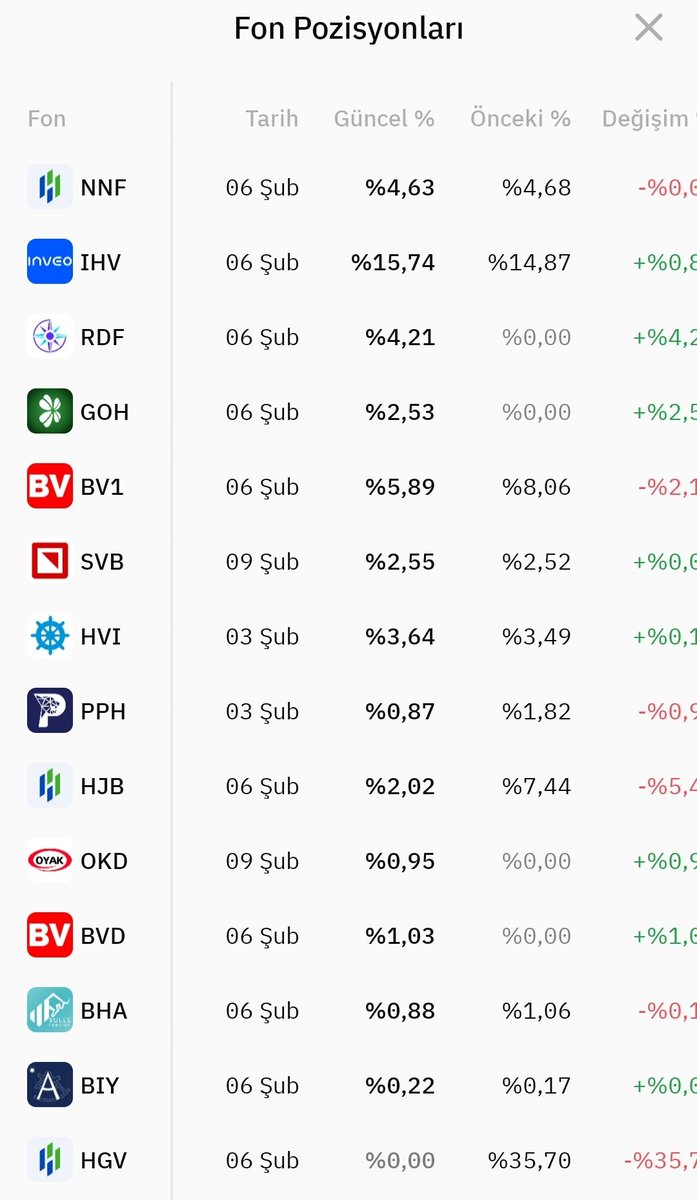The height and width of the screenshot is (1200, 697).
Task: Select the BHA fund position
Action: pyautogui.click(x=103, y=1011)
